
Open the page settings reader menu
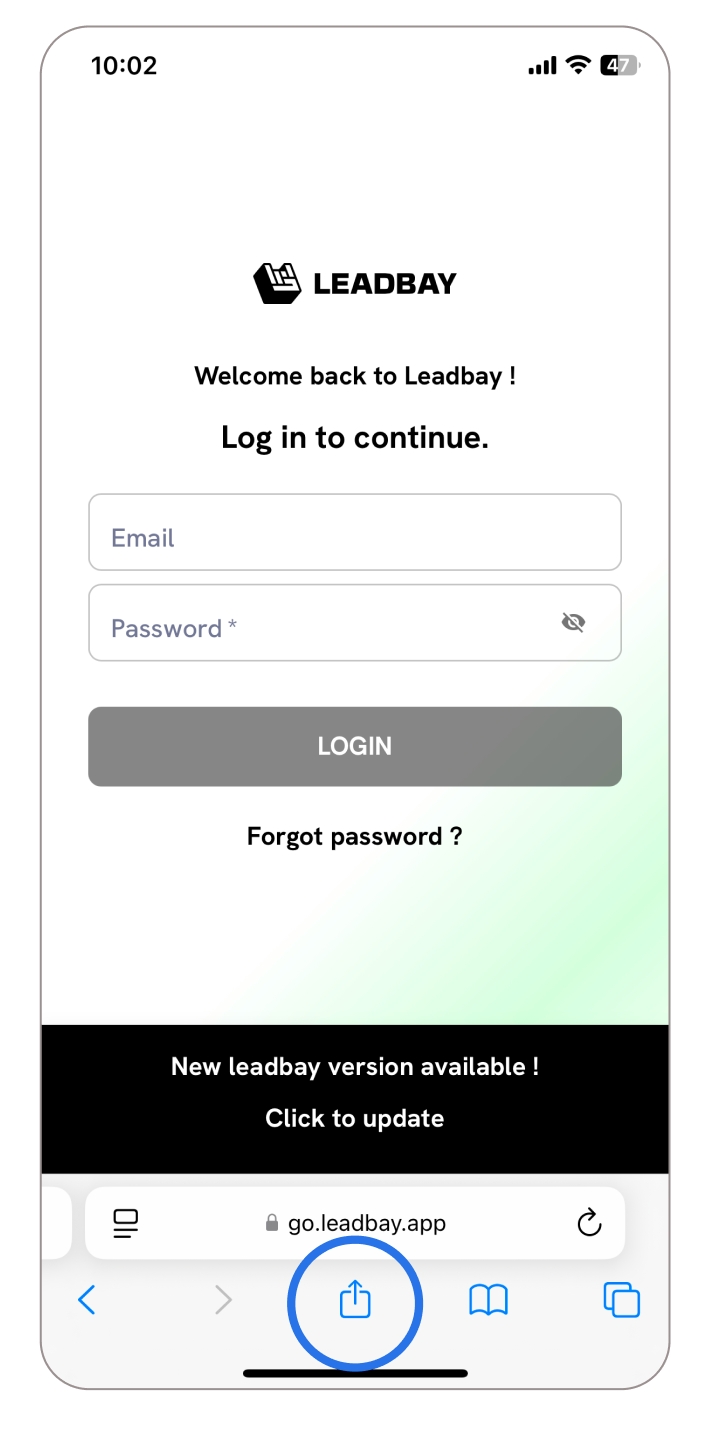tap(126, 1223)
